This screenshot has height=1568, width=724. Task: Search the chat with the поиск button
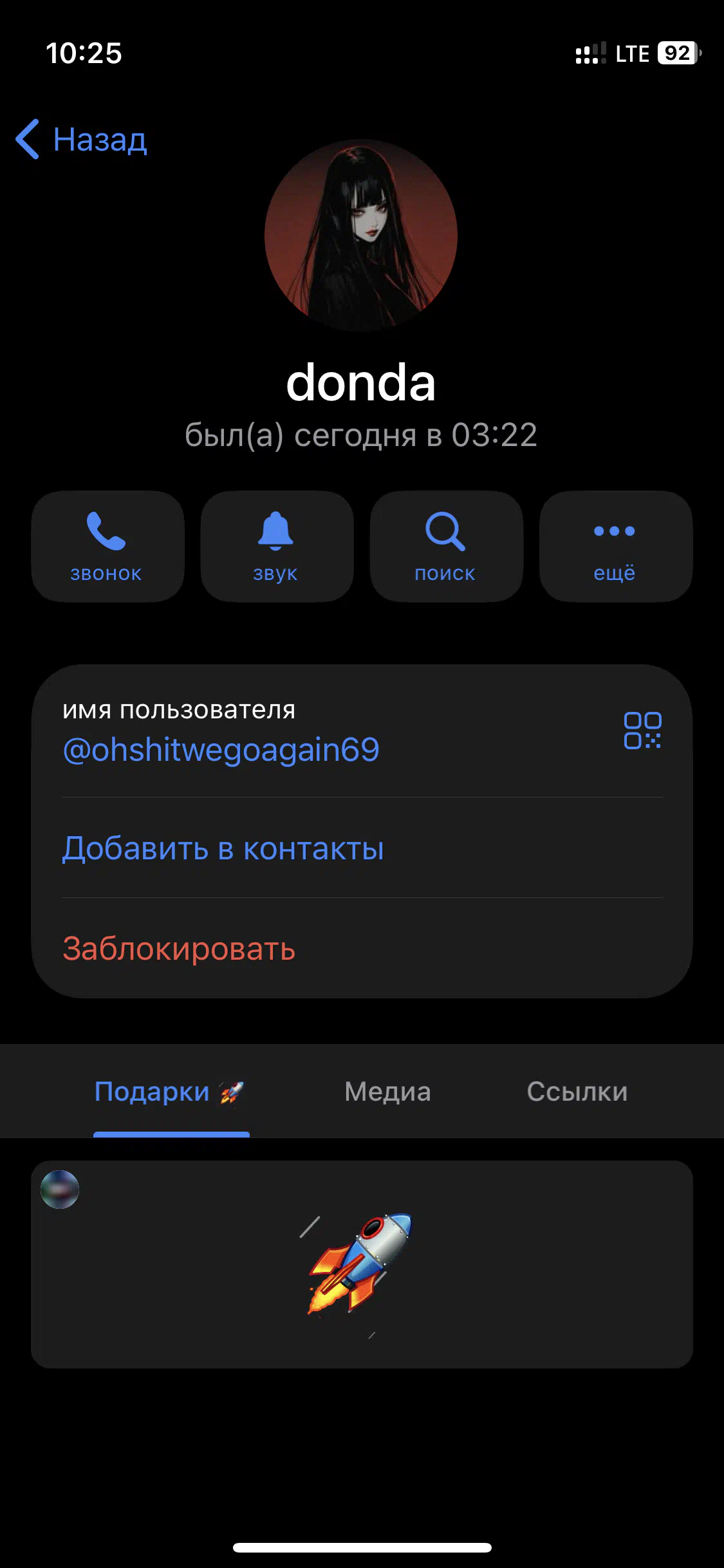[x=446, y=546]
